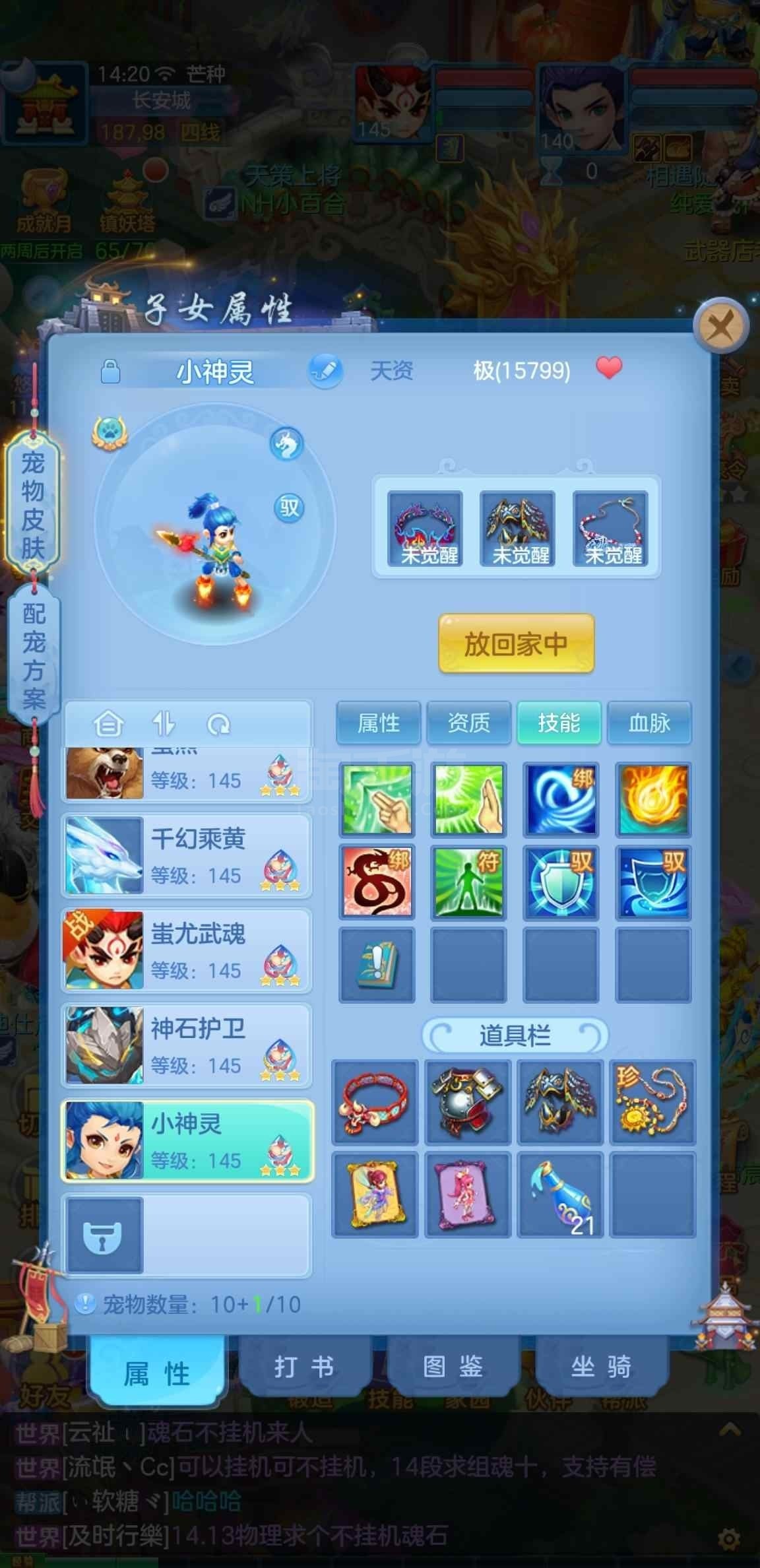Image resolution: width=760 pixels, height=1568 pixels.
Task: Go to the 打书 bottom tab
Action: click(304, 1367)
